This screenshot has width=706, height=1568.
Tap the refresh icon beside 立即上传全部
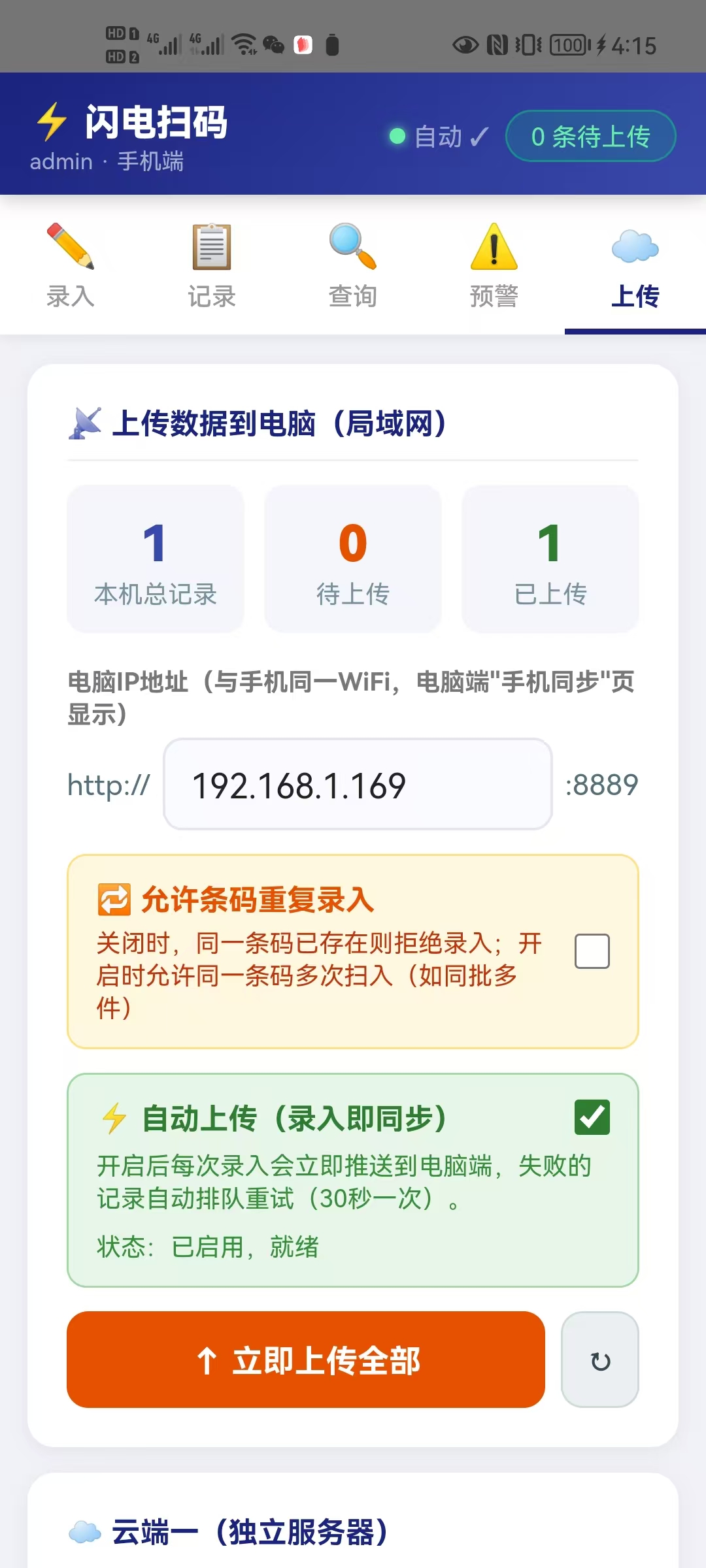[599, 1360]
